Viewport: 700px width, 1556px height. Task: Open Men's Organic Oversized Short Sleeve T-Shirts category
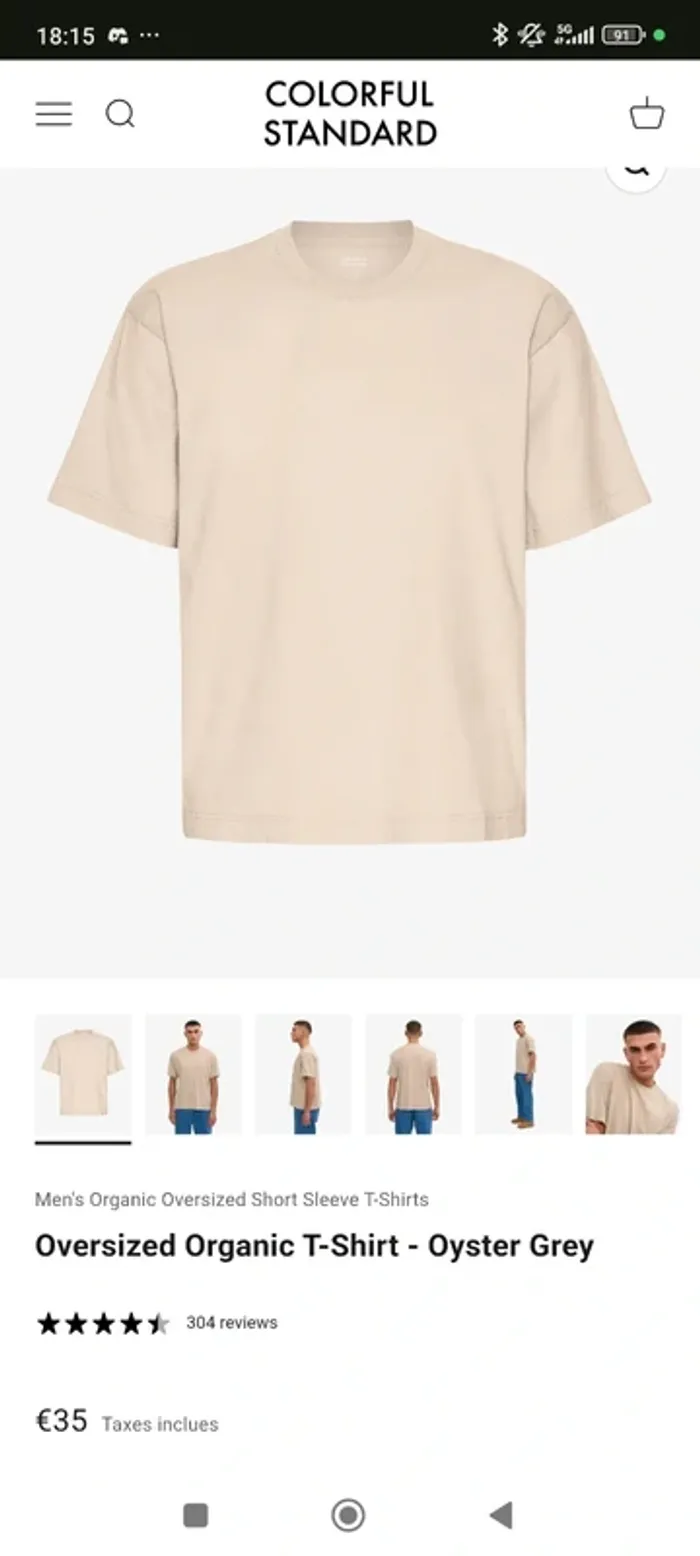[232, 1199]
